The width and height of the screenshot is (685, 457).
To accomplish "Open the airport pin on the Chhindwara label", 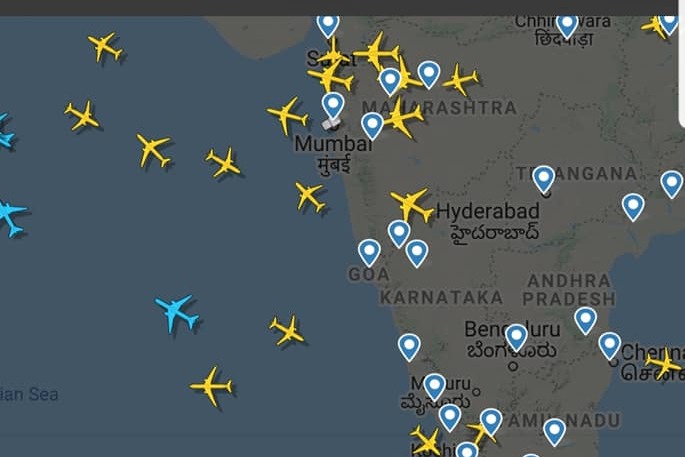I will [567, 24].
